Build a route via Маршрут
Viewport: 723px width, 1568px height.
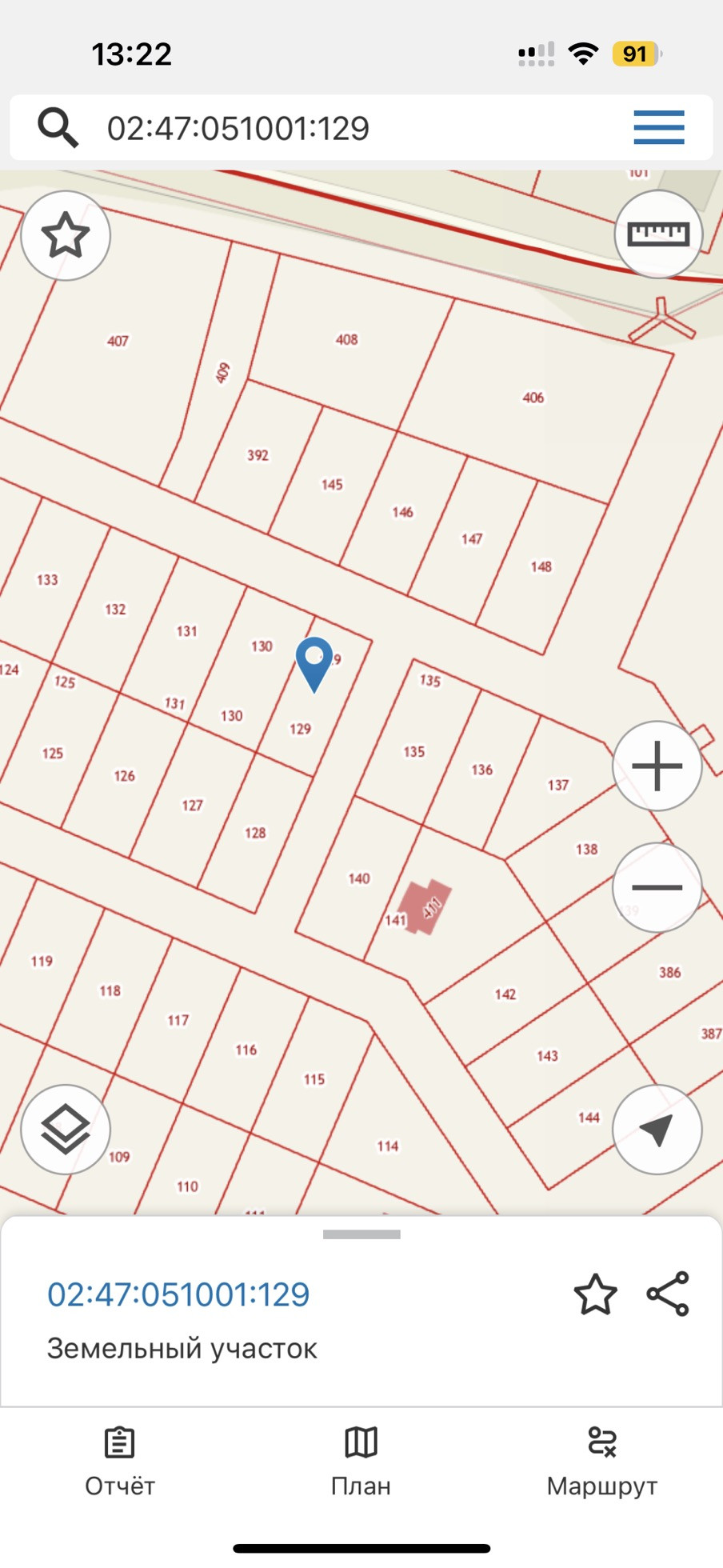pyautogui.click(x=601, y=1461)
